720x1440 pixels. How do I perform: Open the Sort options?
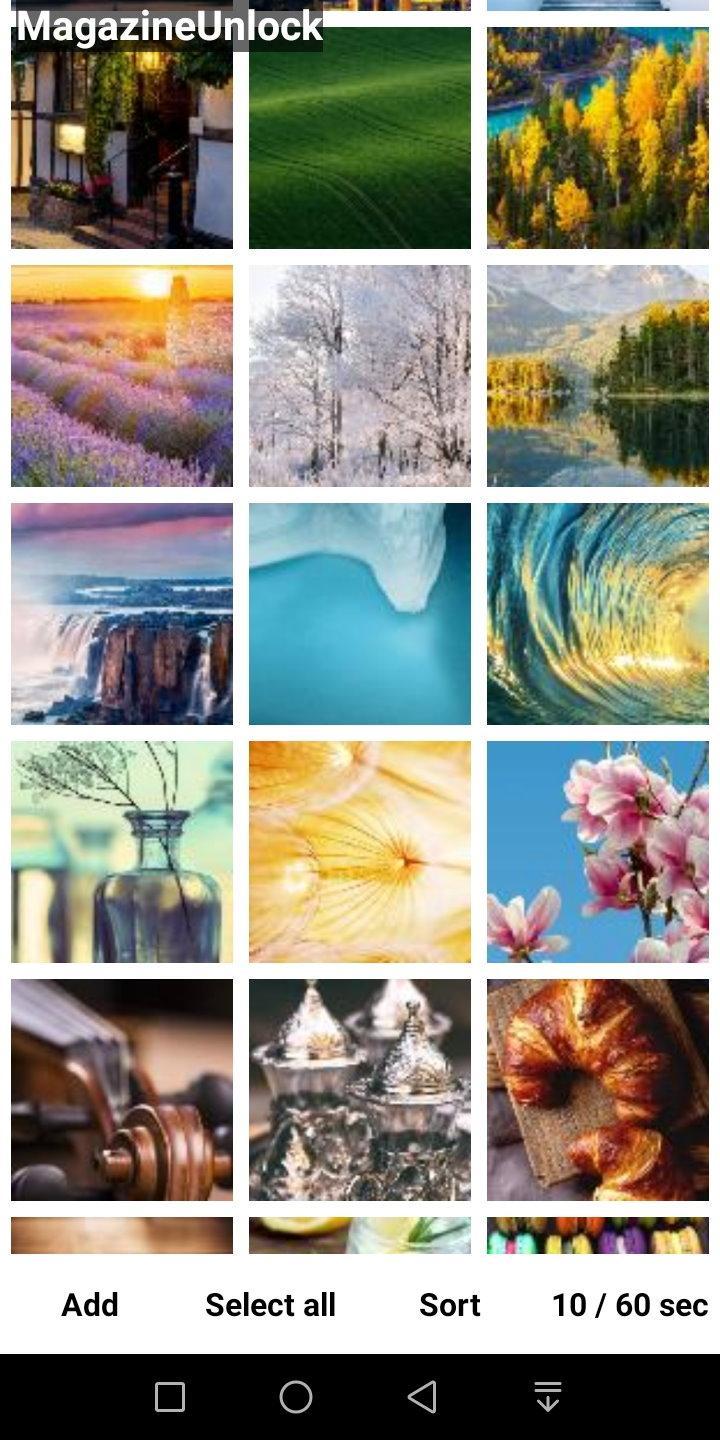coord(449,1304)
